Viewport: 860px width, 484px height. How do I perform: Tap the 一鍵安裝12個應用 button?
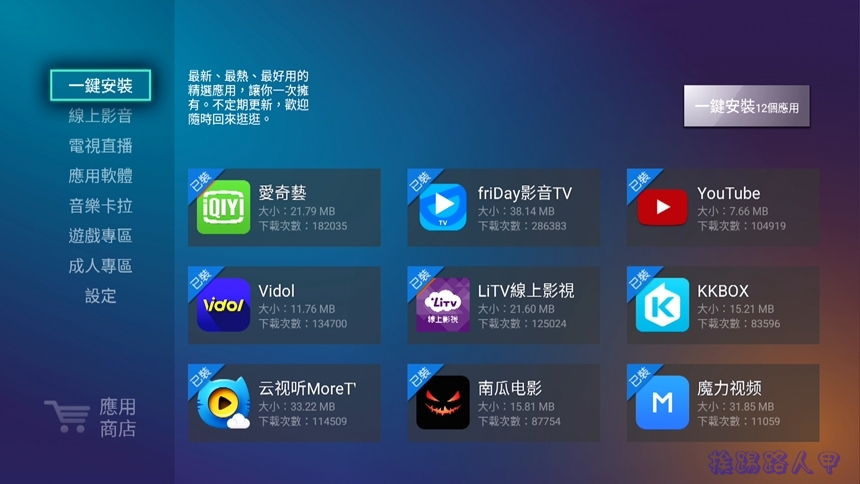point(746,107)
